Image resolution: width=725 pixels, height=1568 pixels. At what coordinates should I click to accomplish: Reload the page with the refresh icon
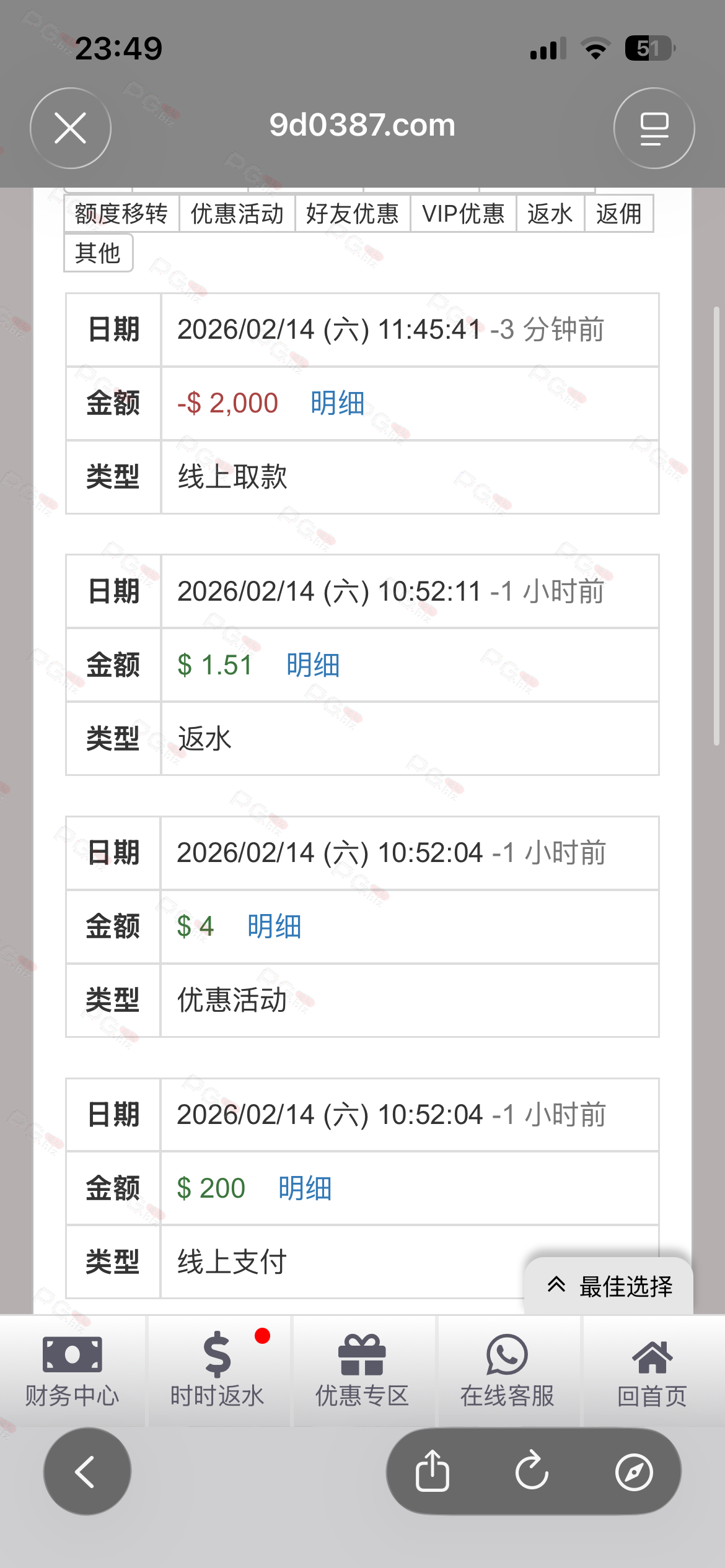(x=532, y=1471)
